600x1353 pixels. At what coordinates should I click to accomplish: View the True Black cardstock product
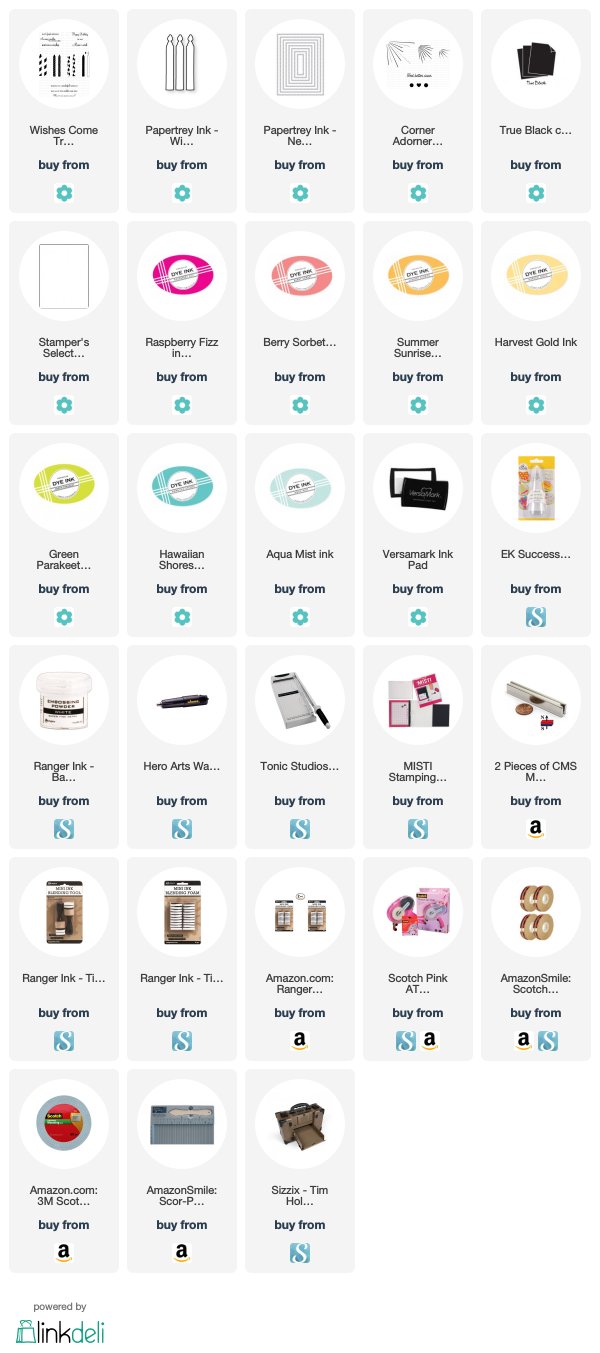coord(536,111)
